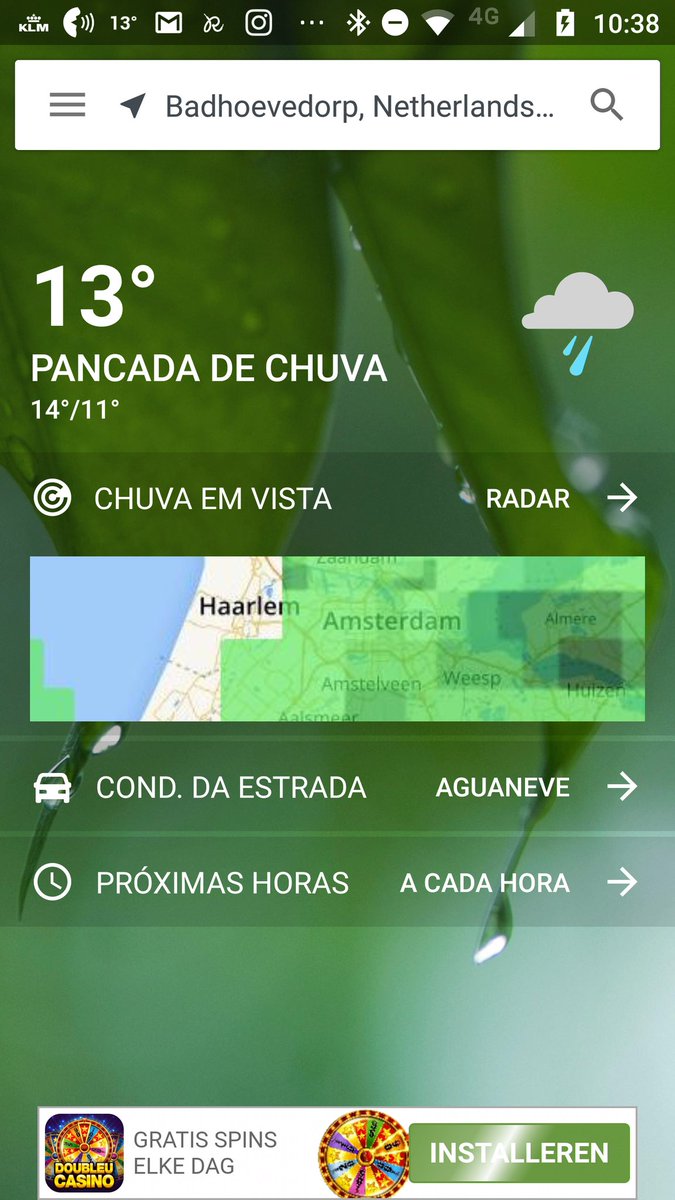This screenshot has width=675, height=1200.
Task: Open Próximas Horas hourly forecast
Action: pos(336,883)
